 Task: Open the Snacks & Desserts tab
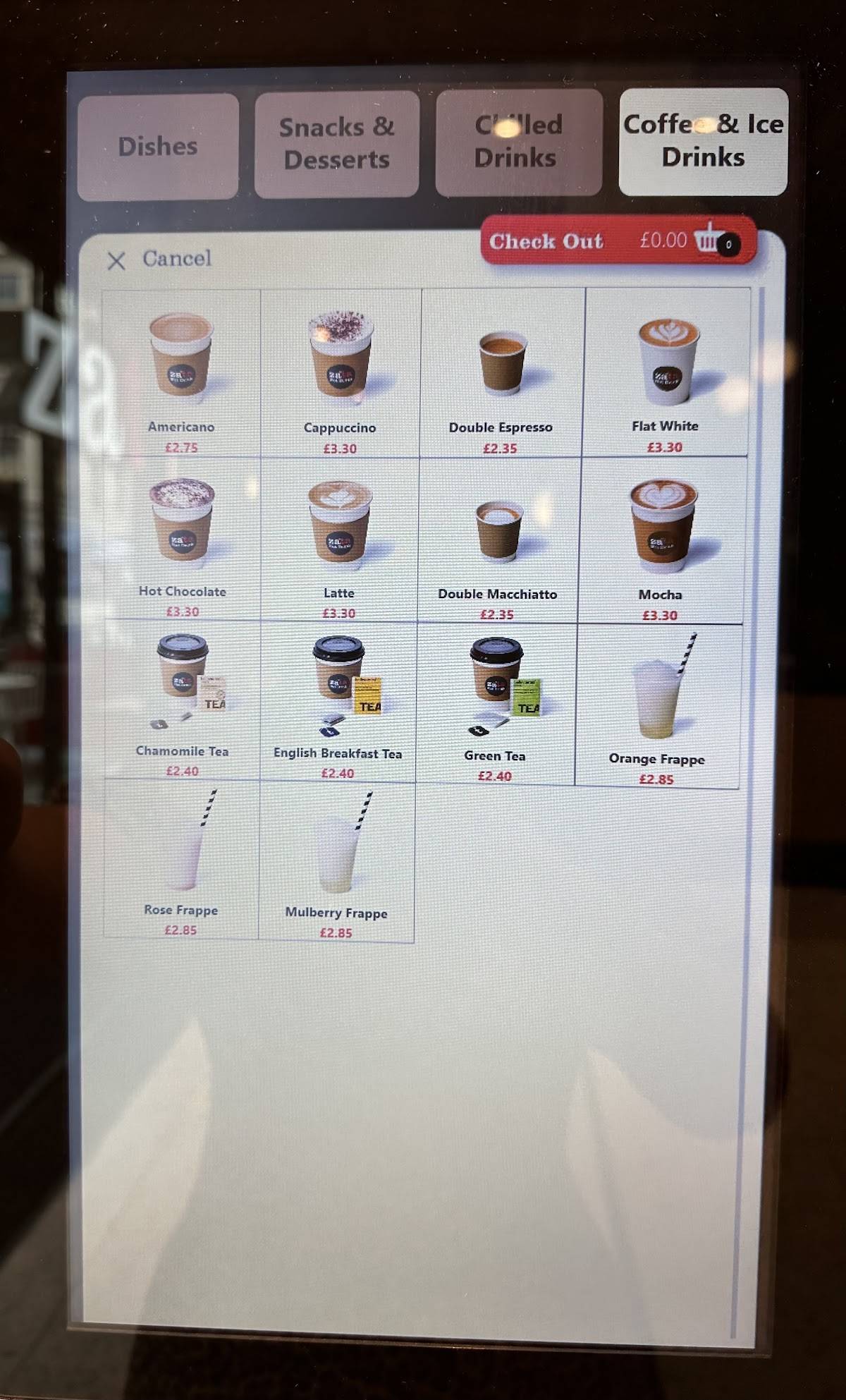tap(336, 144)
